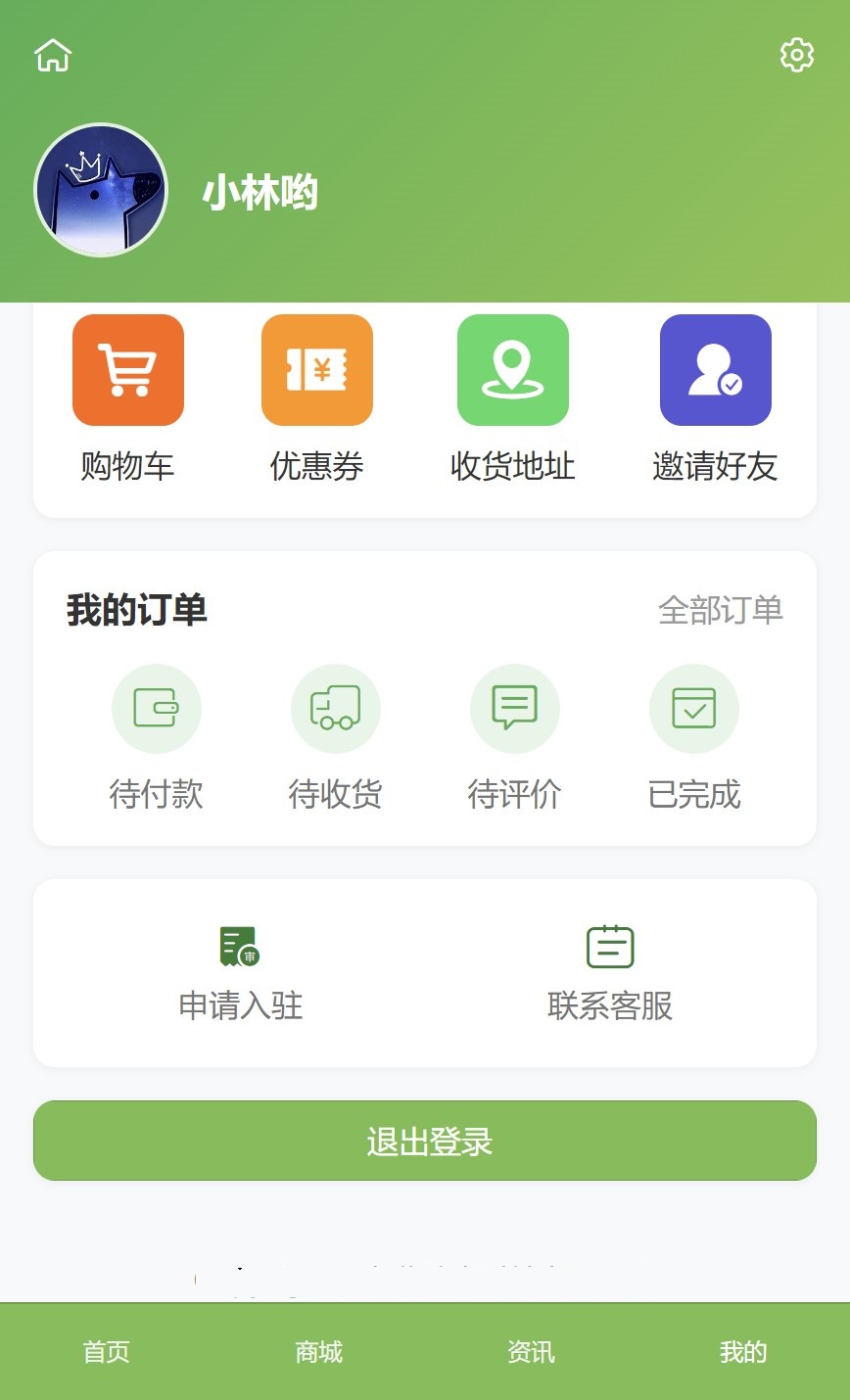The width and height of the screenshot is (850, 1400).
Task: Tap 联系客服 to contact customer service
Action: tap(609, 972)
